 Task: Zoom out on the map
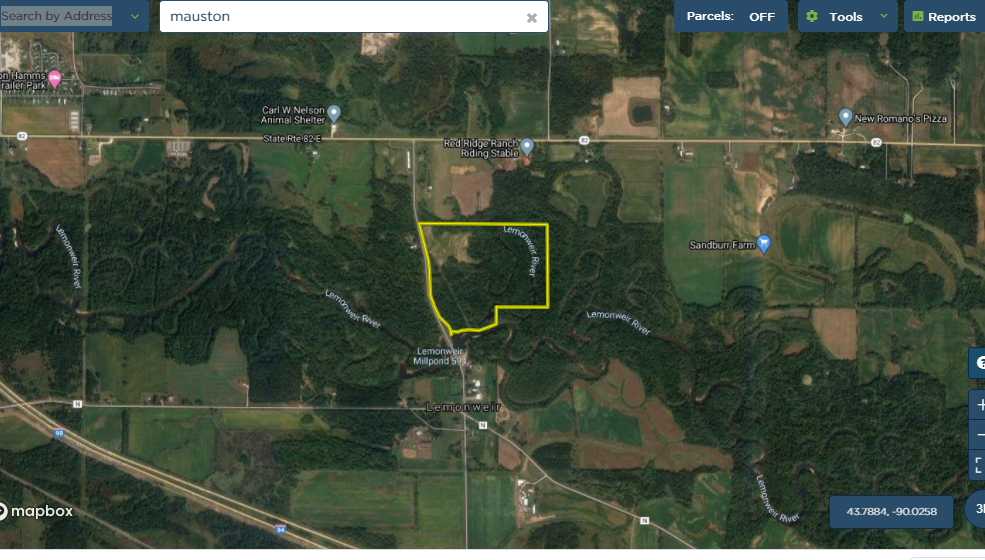tap(979, 435)
